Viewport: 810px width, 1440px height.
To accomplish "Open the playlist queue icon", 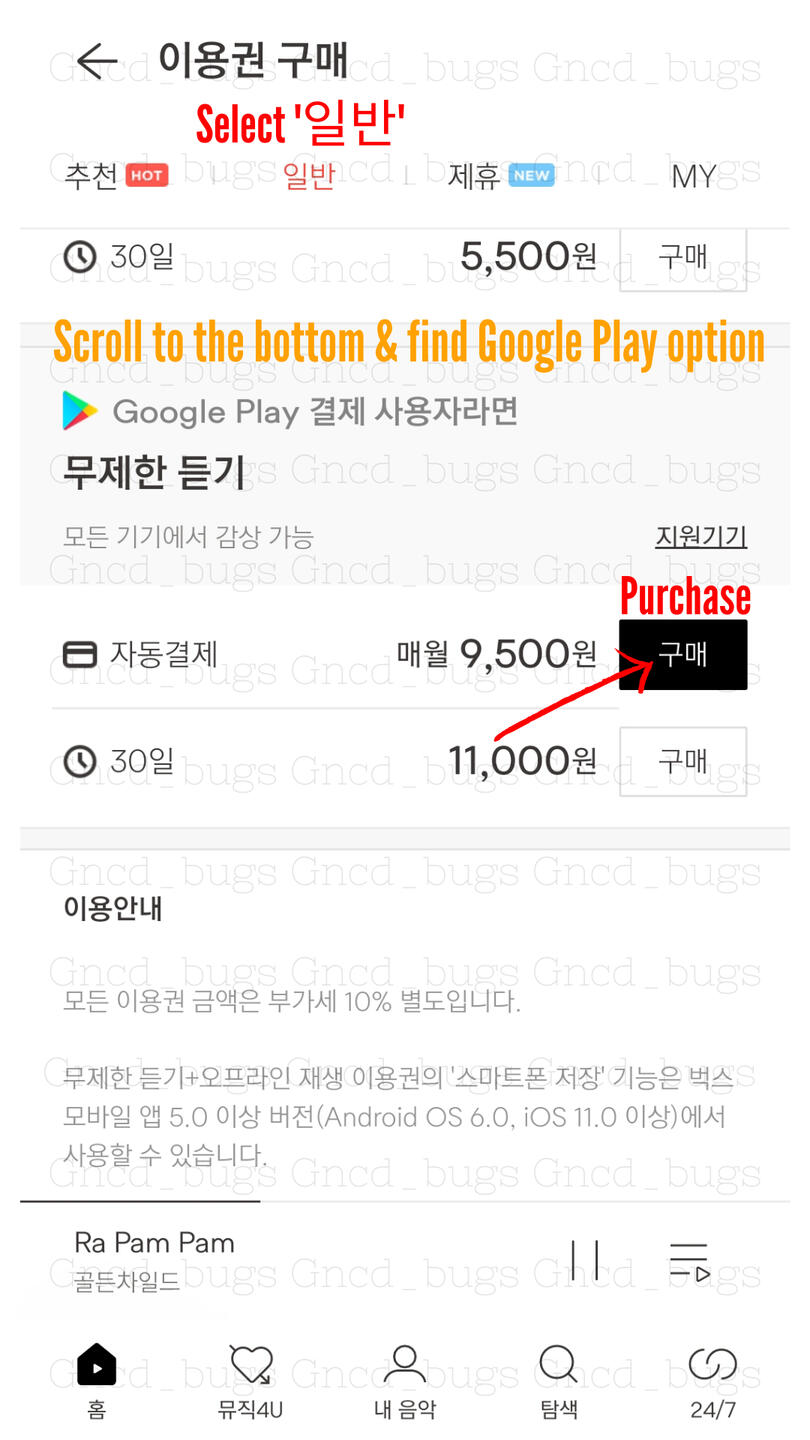I will (689, 1262).
